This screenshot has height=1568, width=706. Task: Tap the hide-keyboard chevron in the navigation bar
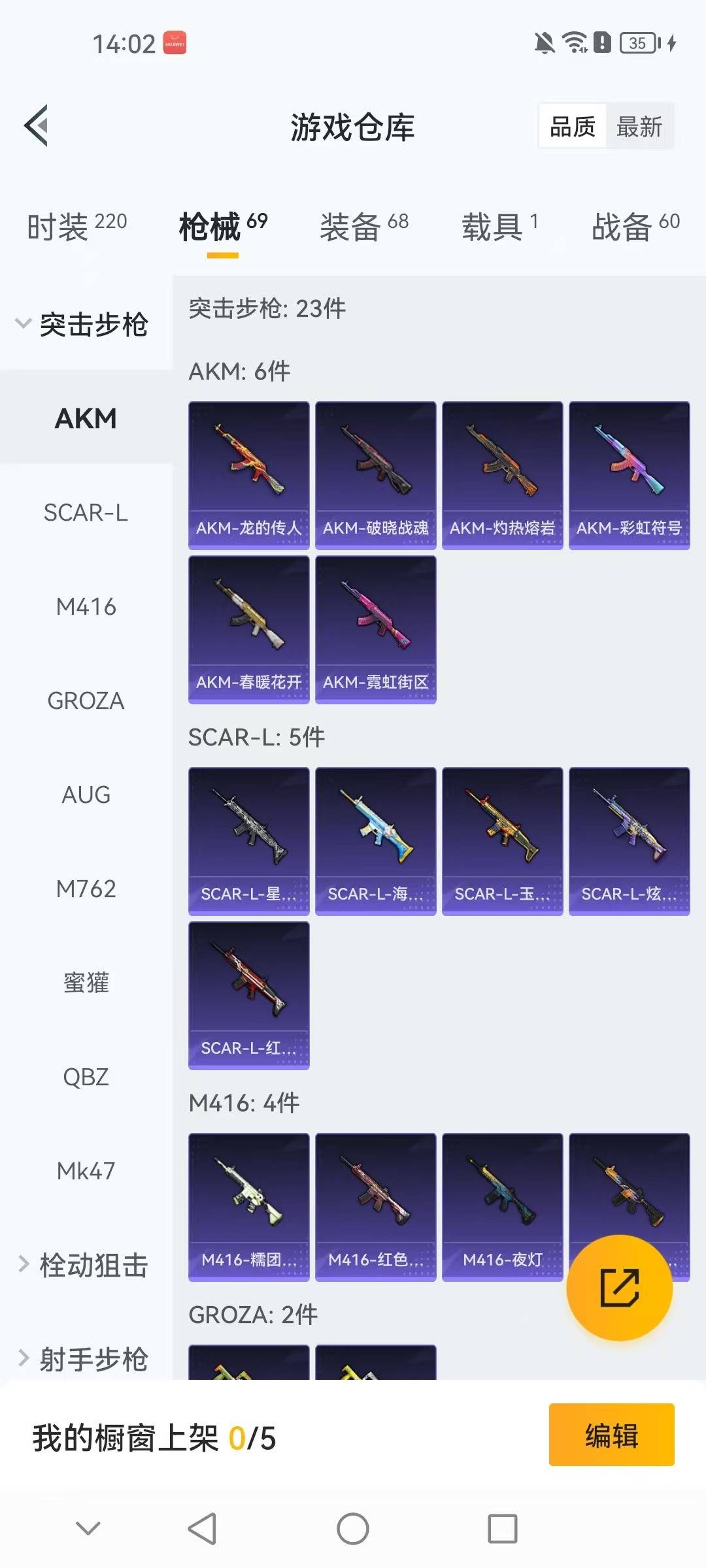click(87, 1527)
